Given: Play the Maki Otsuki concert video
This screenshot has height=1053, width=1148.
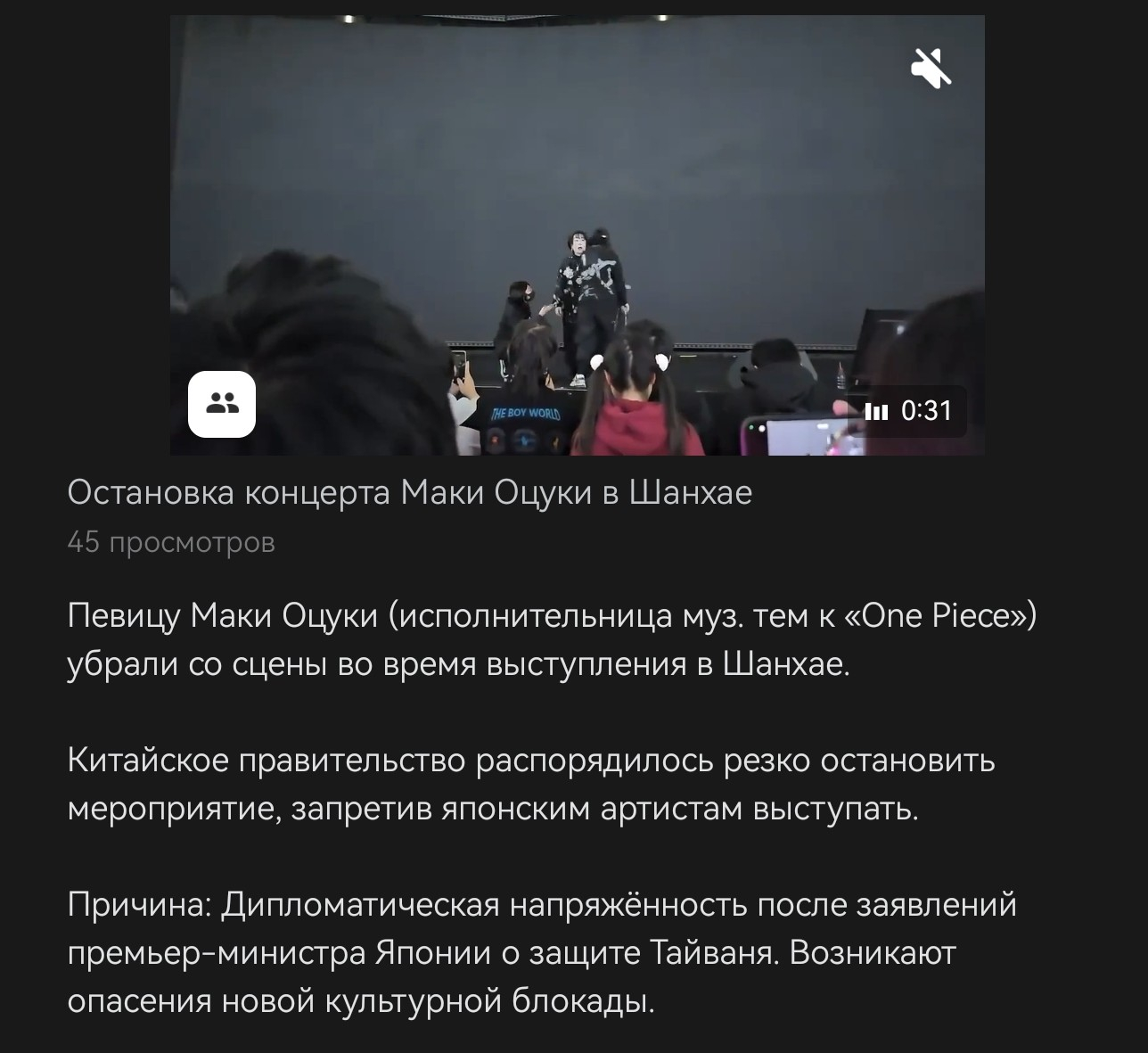Looking at the screenshot, I should (x=577, y=235).
